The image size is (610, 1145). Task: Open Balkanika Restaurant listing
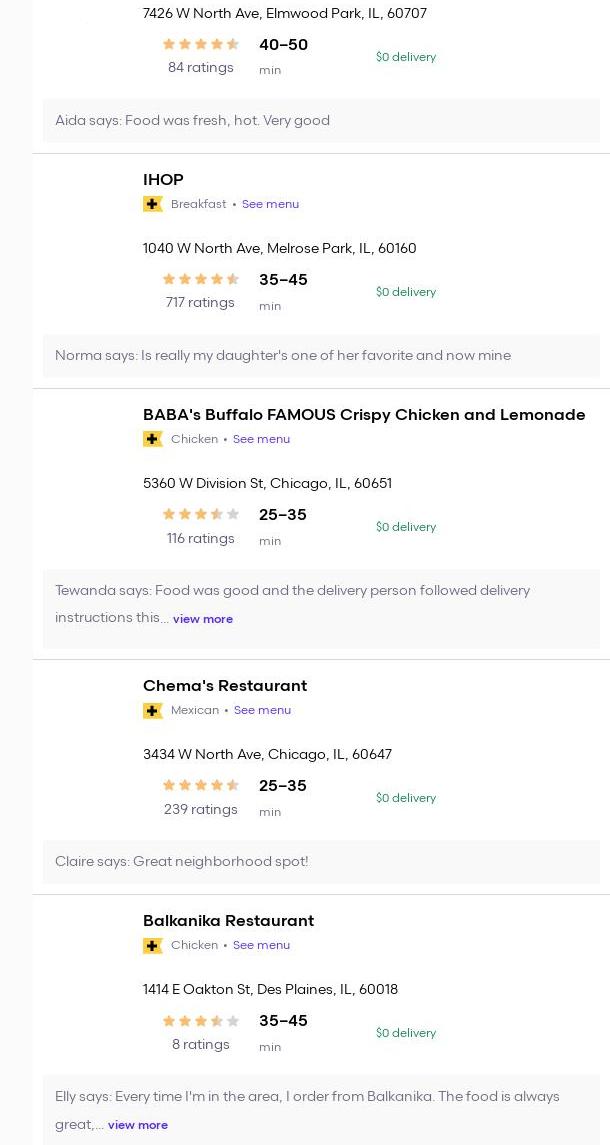pyautogui.click(x=228, y=921)
